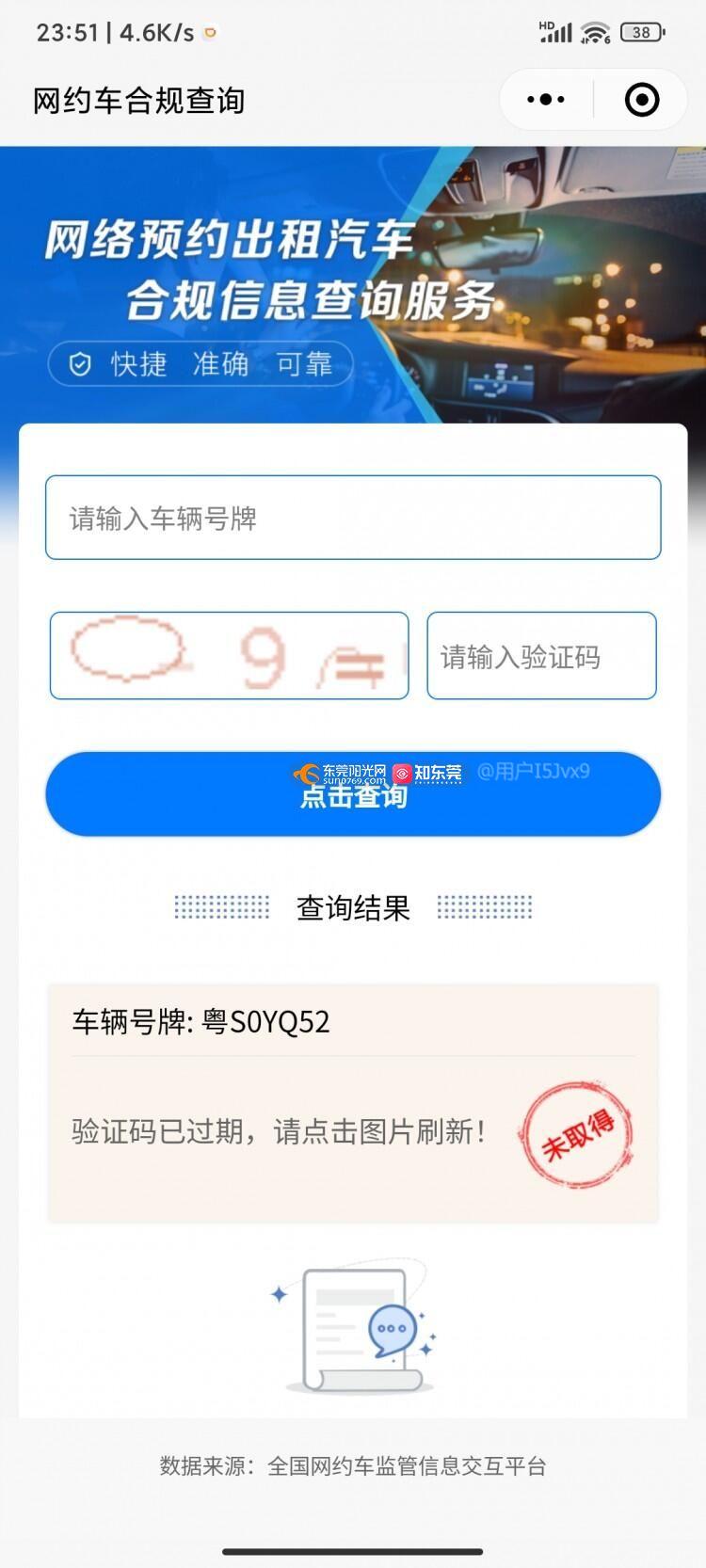This screenshot has width=706, height=1568.
Task: Open the mini program more options menu
Action: [x=546, y=100]
